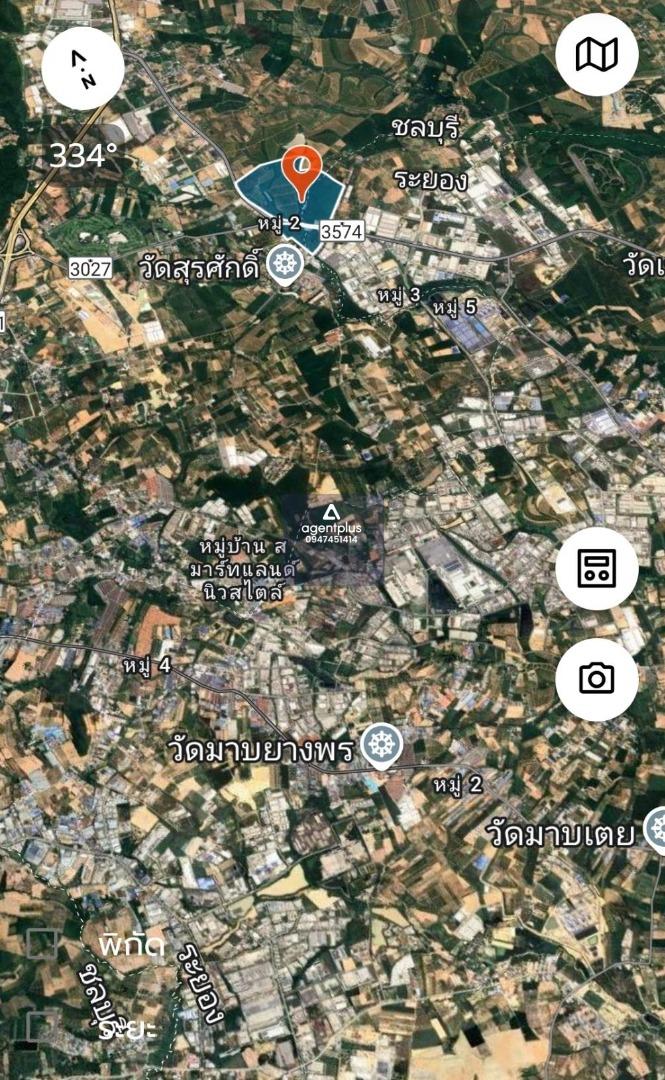Tap the compass showing north

(x=83, y=68)
